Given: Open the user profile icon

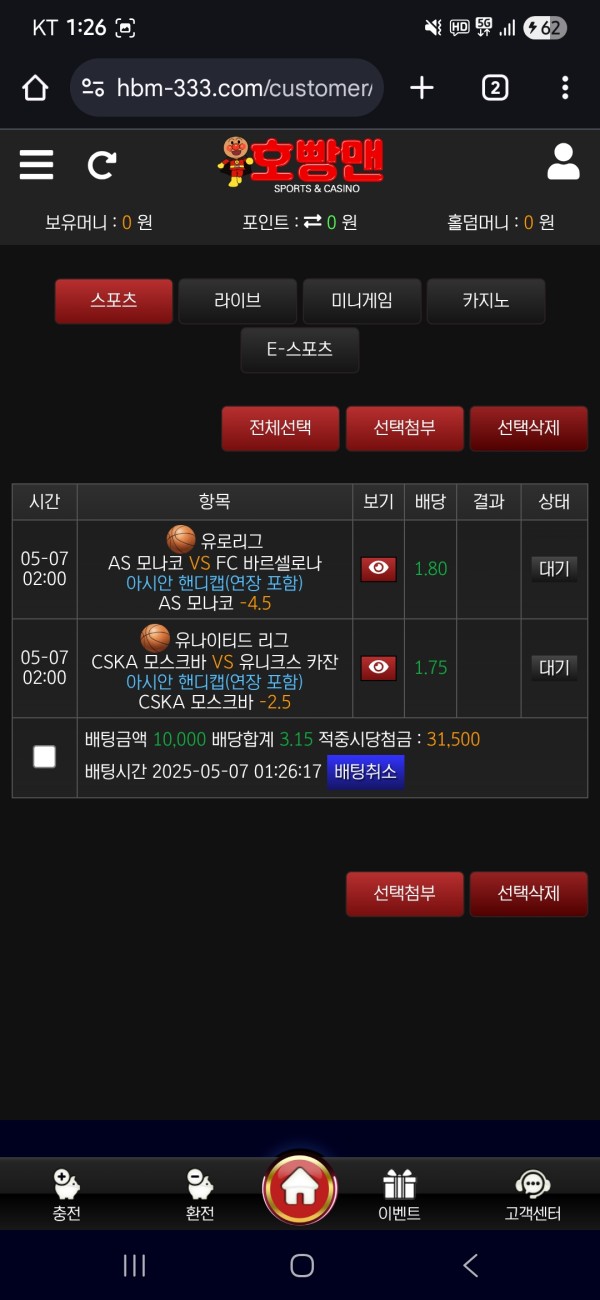Looking at the screenshot, I should (563, 162).
